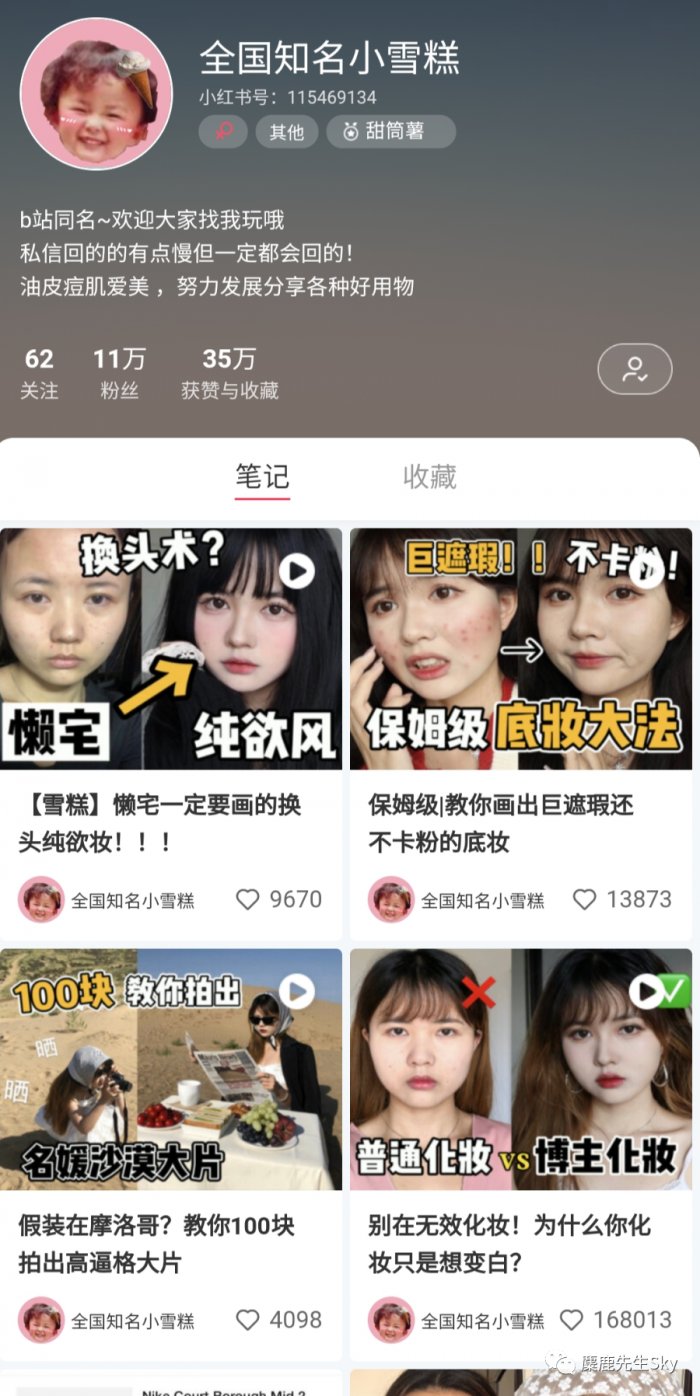This screenshot has height=1396, width=700.
Task: Like the note with 13873 likes
Action: tap(585, 900)
